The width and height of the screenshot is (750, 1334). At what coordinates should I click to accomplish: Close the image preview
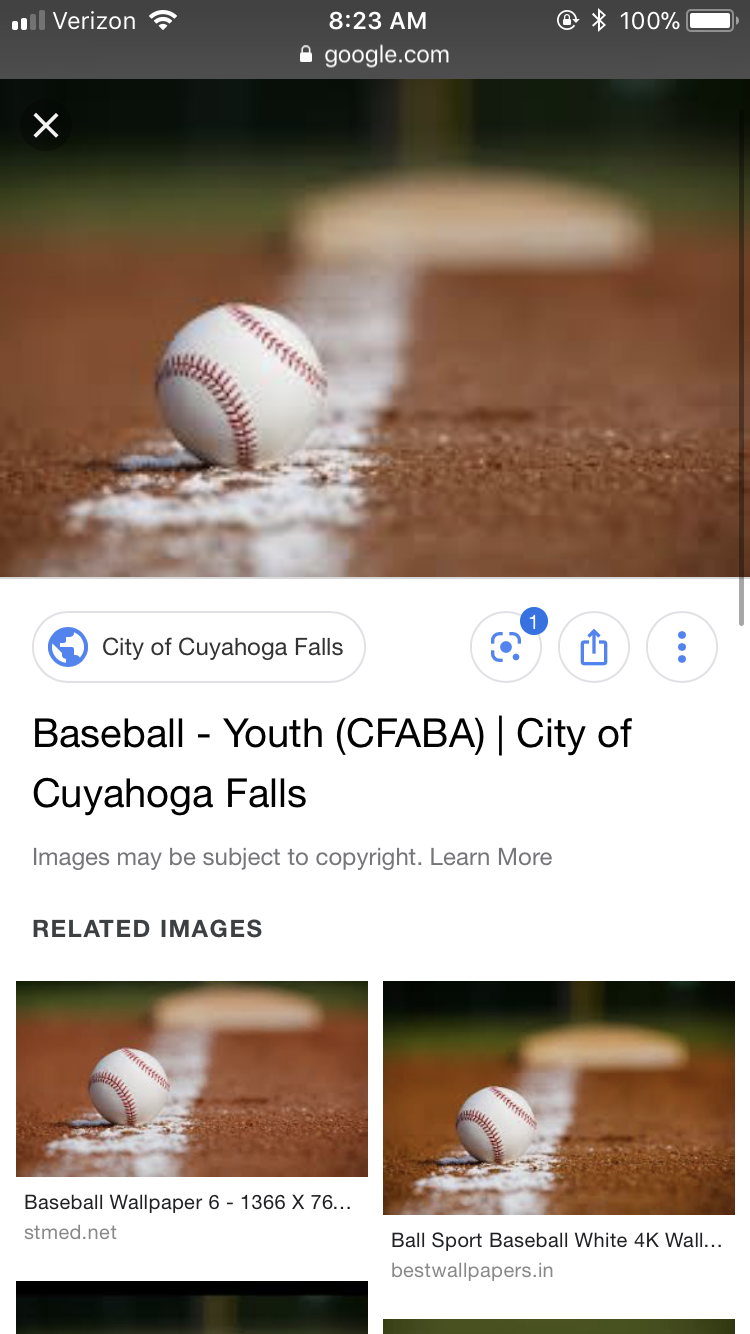click(46, 125)
